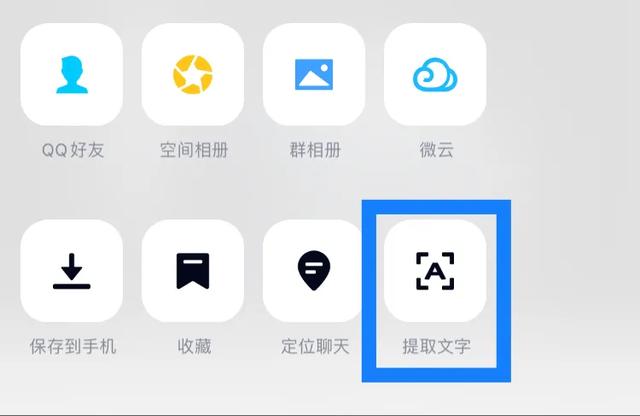The height and width of the screenshot is (416, 640).
Task: Open 定位聊天 option
Action: 314,271
